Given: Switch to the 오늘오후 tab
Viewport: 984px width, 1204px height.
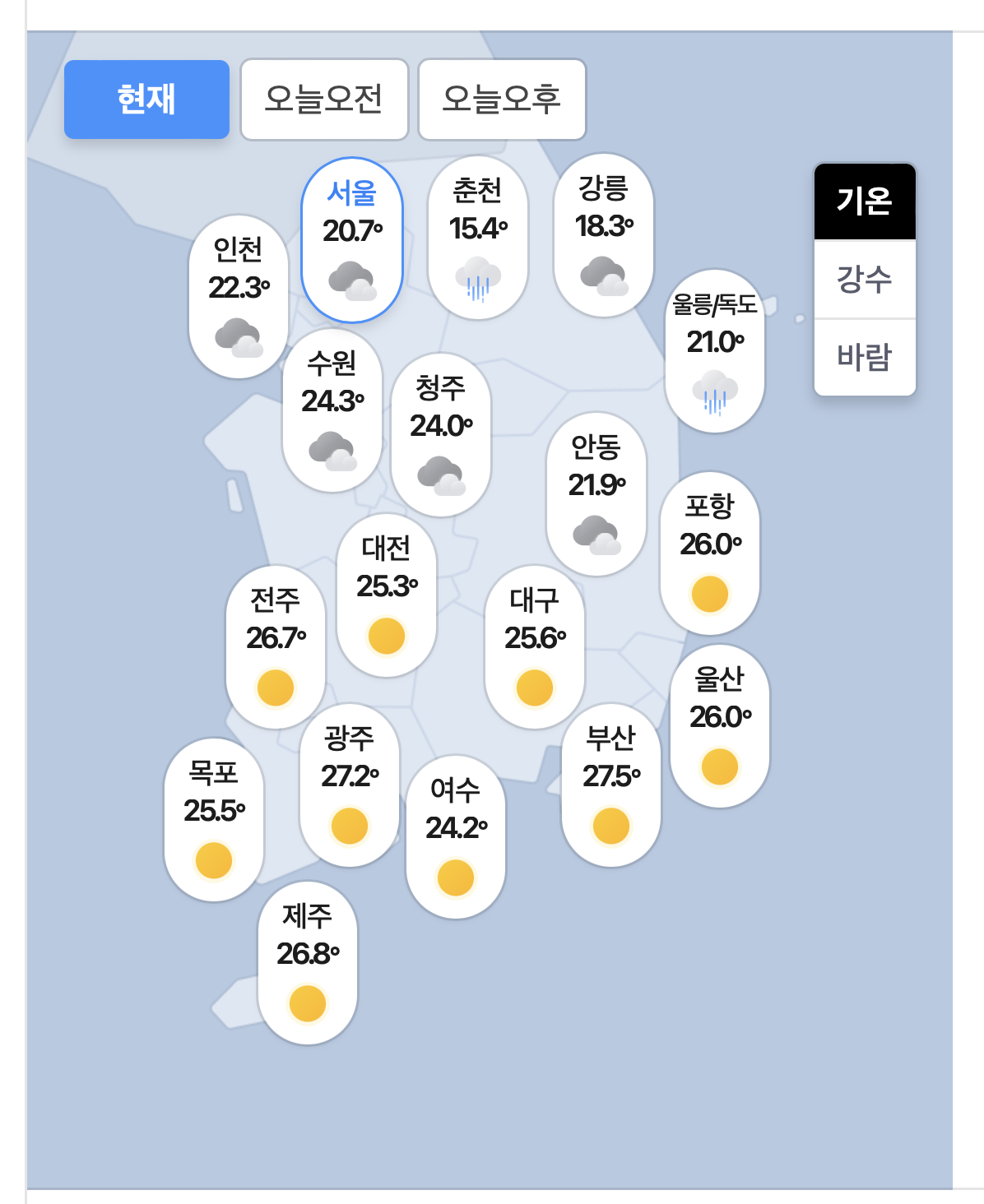Looking at the screenshot, I should point(502,100).
